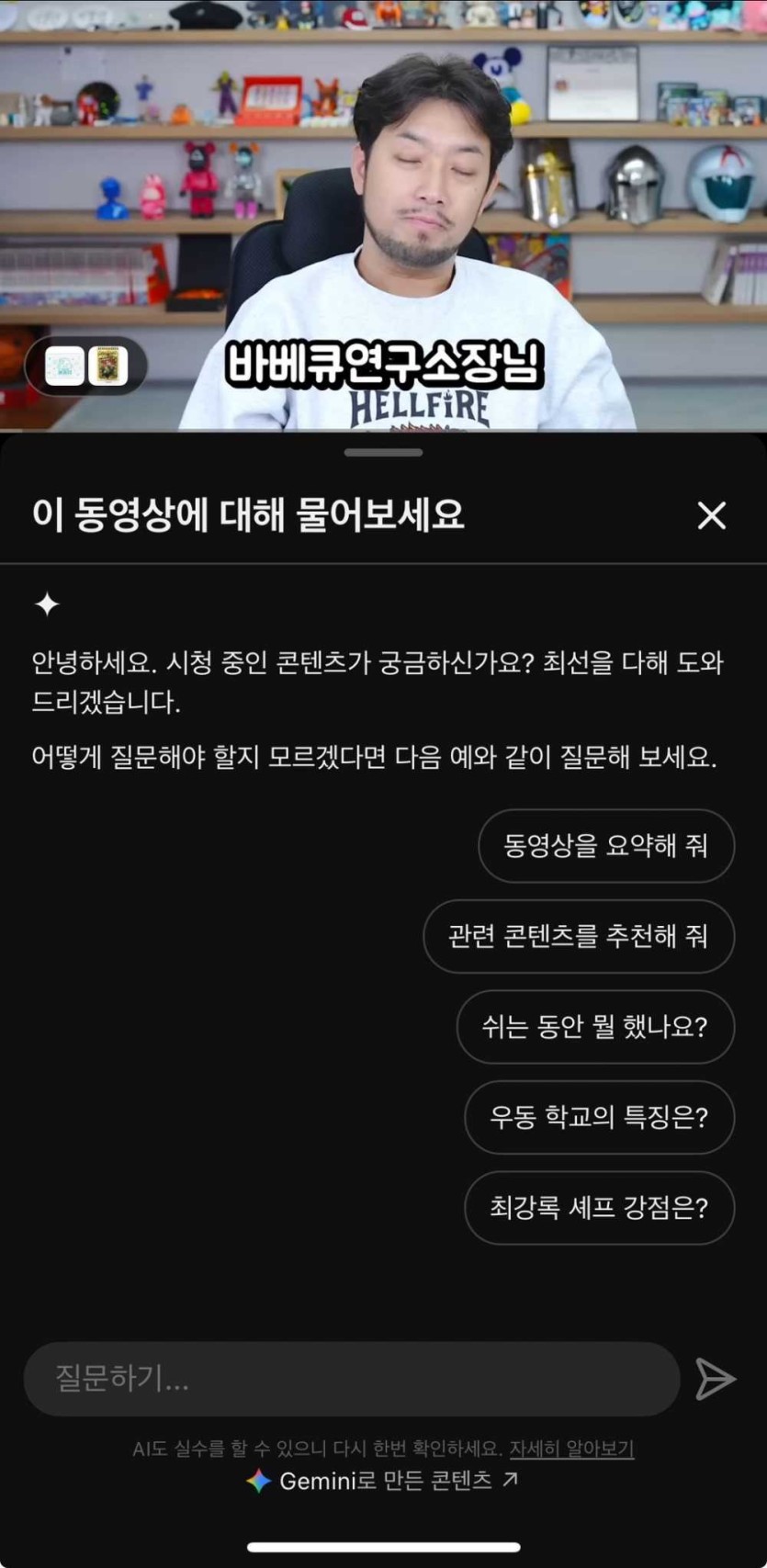Pick the '최강록 셰프 강점은?' question chip
The image size is (767, 1568).
pyautogui.click(x=599, y=1207)
